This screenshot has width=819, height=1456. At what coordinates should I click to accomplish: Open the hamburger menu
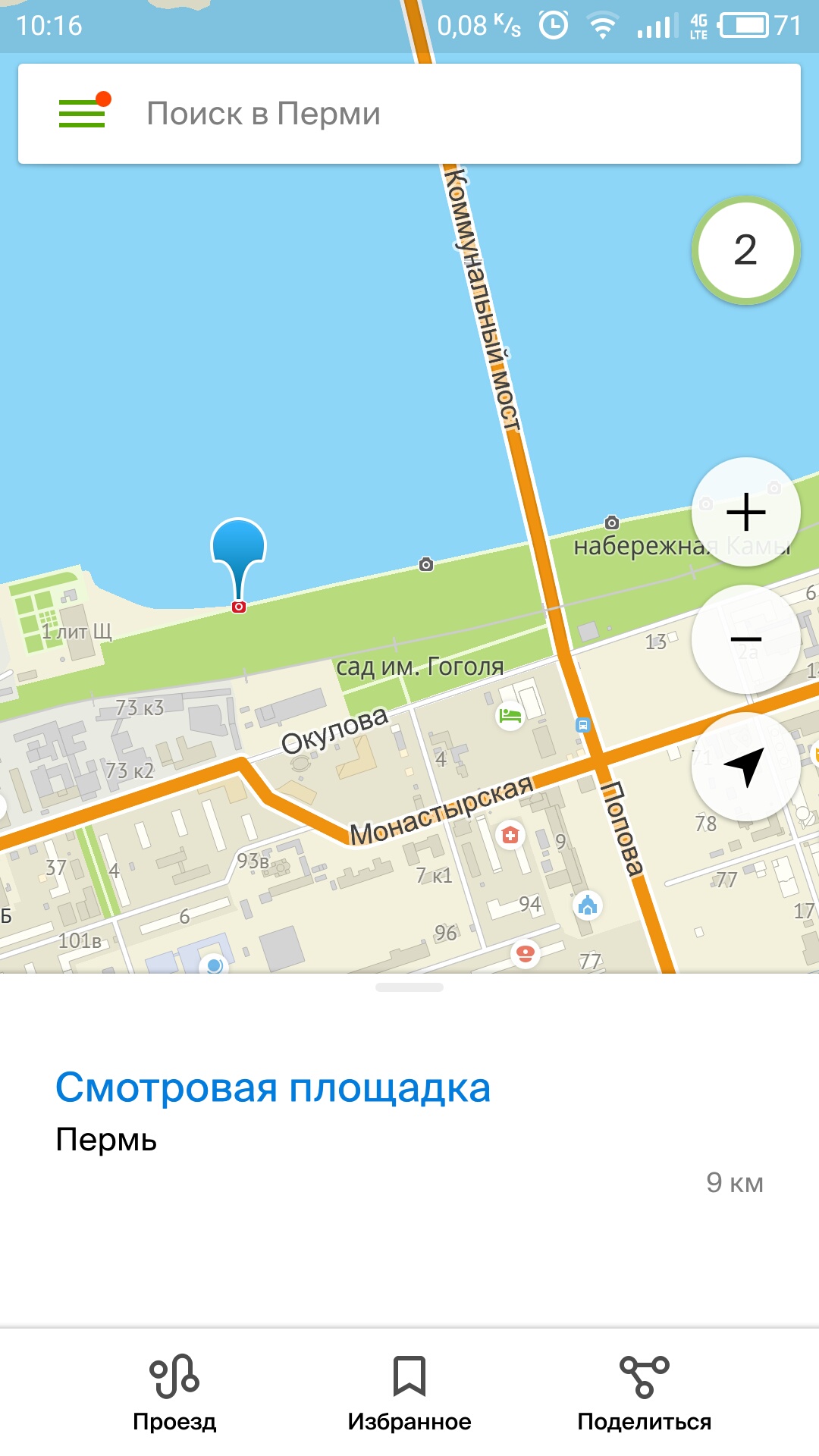pyautogui.click(x=83, y=114)
